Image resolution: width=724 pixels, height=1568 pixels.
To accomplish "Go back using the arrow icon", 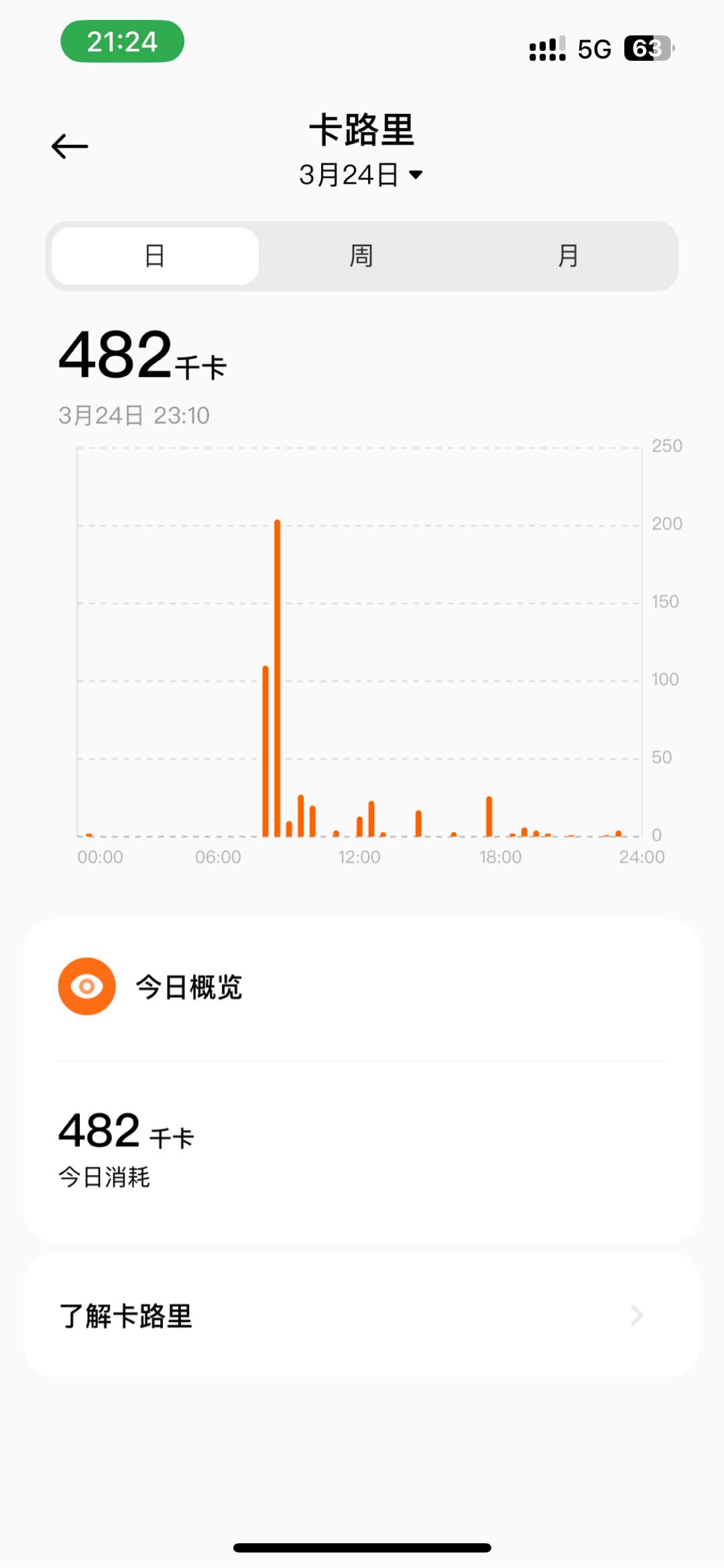I will (70, 146).
